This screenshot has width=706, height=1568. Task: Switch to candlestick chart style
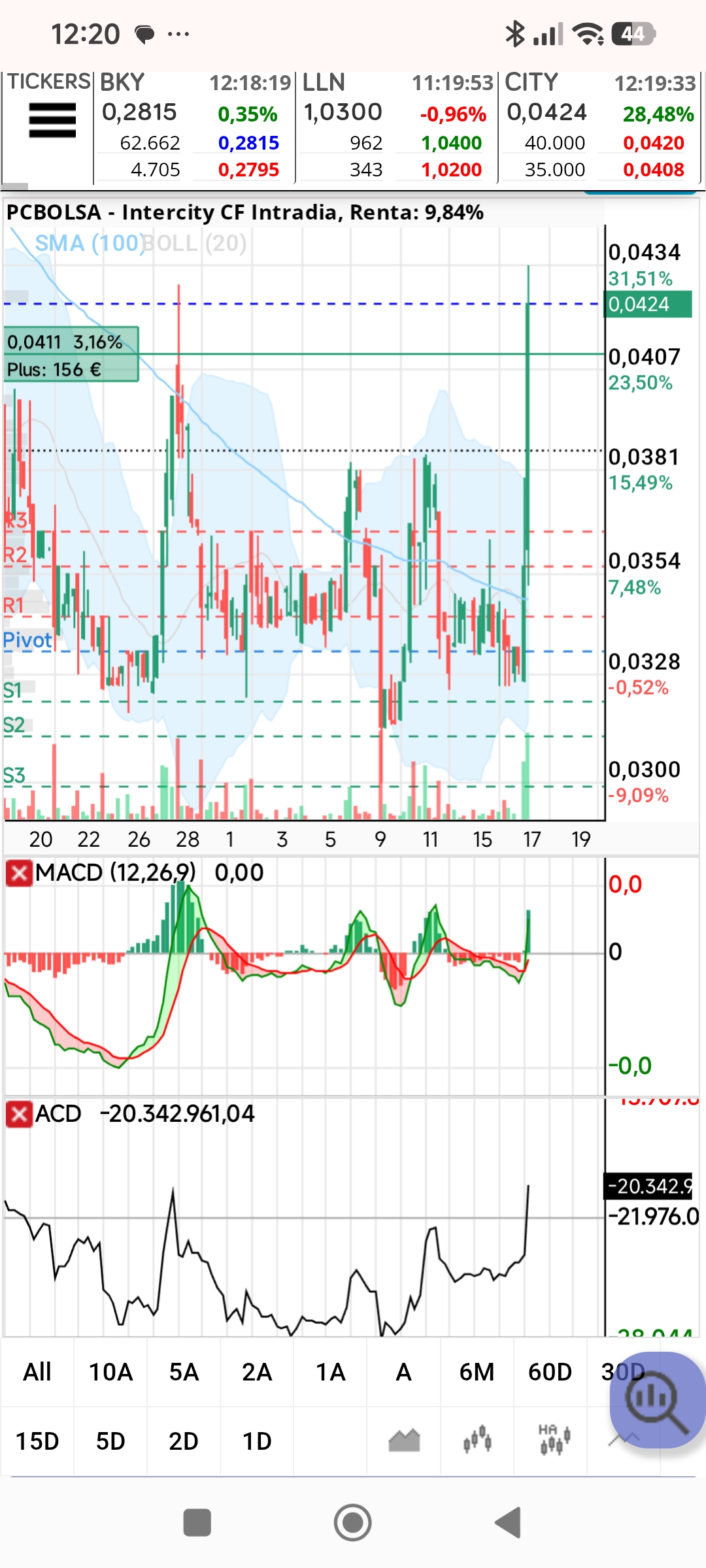pos(477,1439)
